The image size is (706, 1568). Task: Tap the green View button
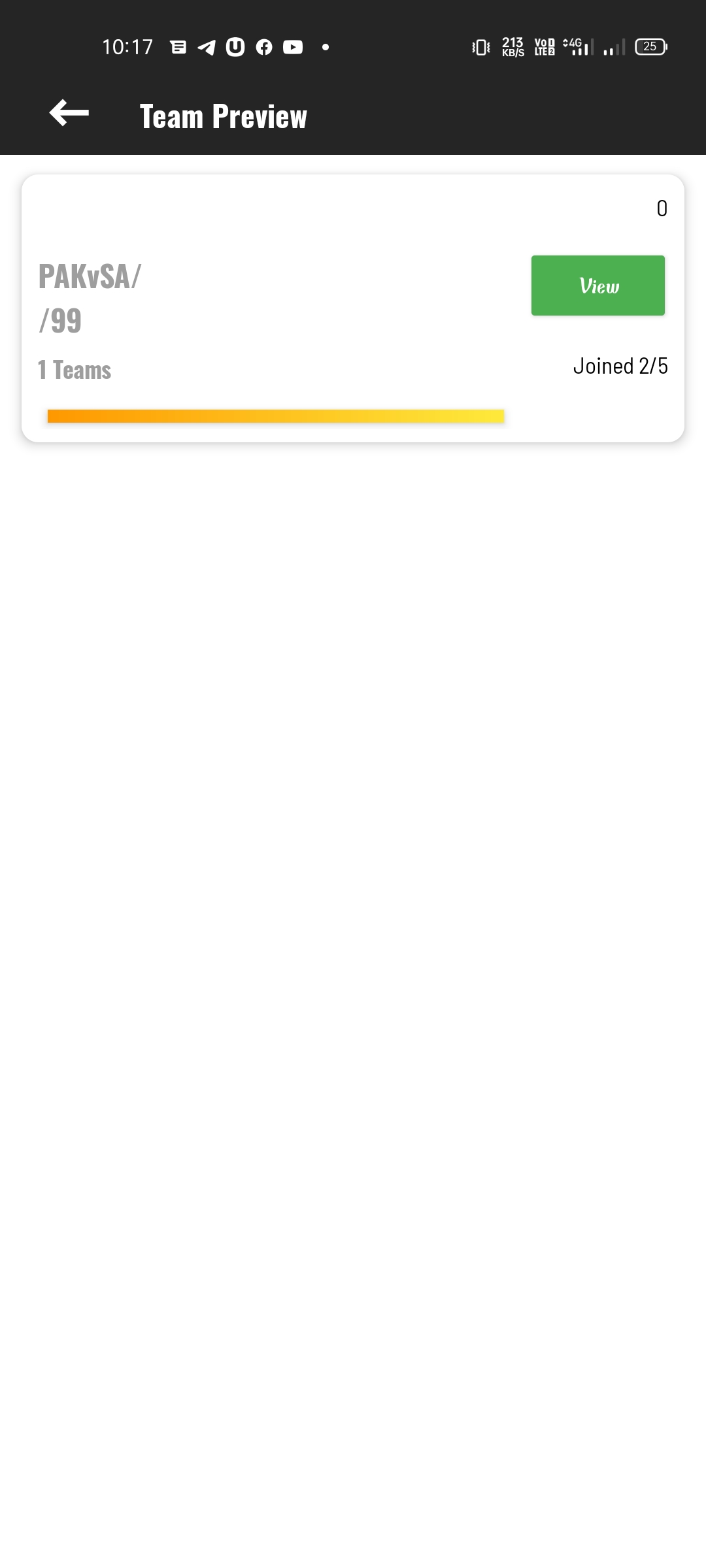click(x=597, y=286)
